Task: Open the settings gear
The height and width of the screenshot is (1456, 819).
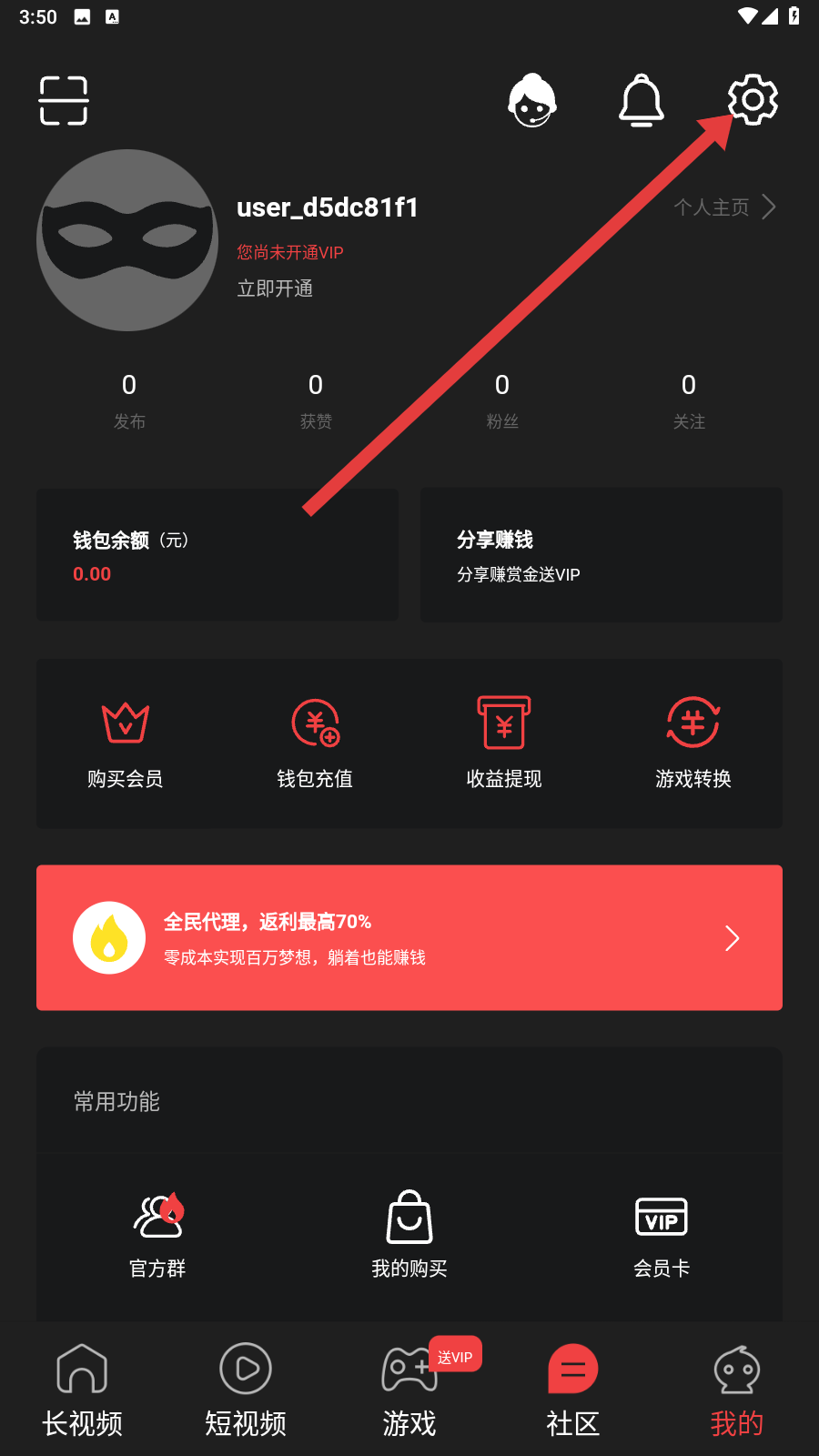Action: click(753, 99)
